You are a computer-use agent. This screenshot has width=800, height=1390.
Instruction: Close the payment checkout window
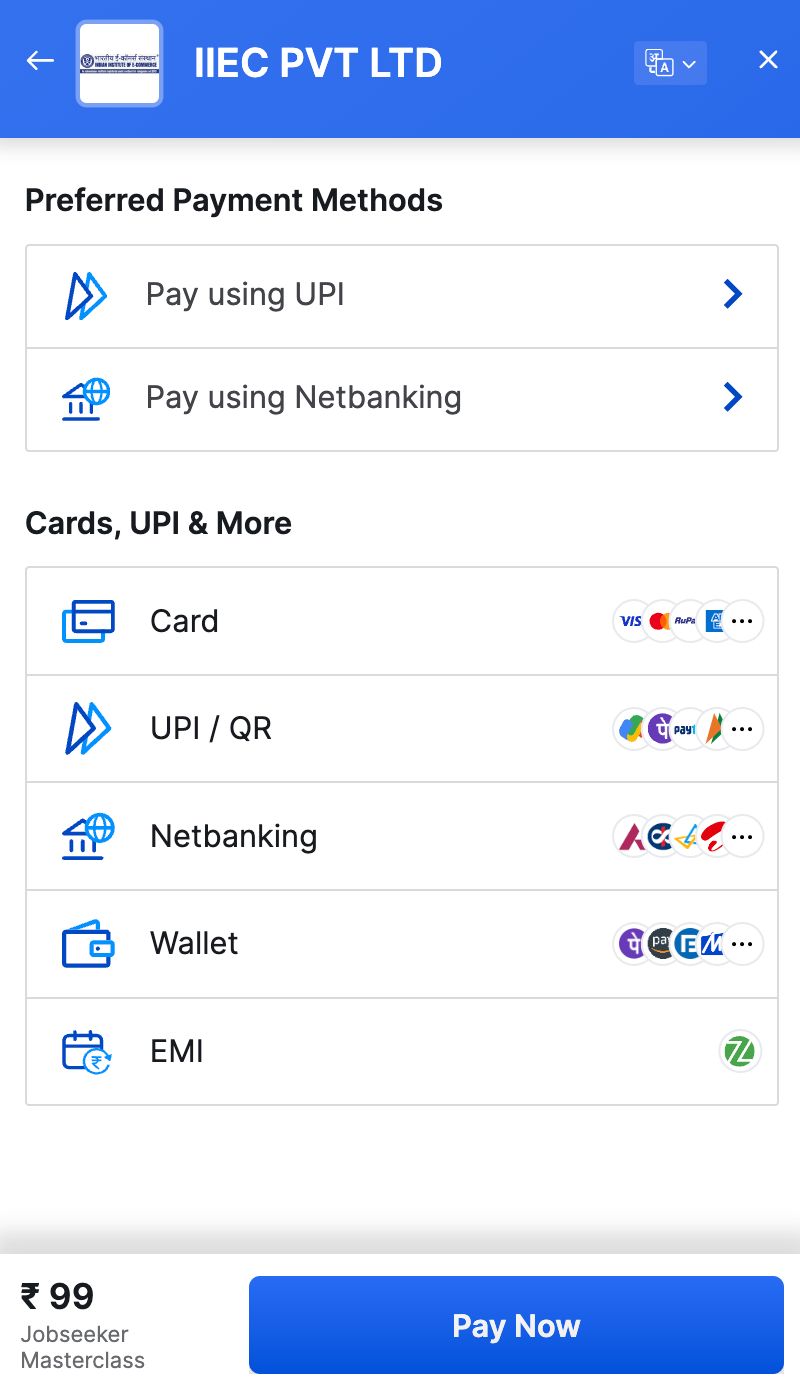(x=768, y=61)
